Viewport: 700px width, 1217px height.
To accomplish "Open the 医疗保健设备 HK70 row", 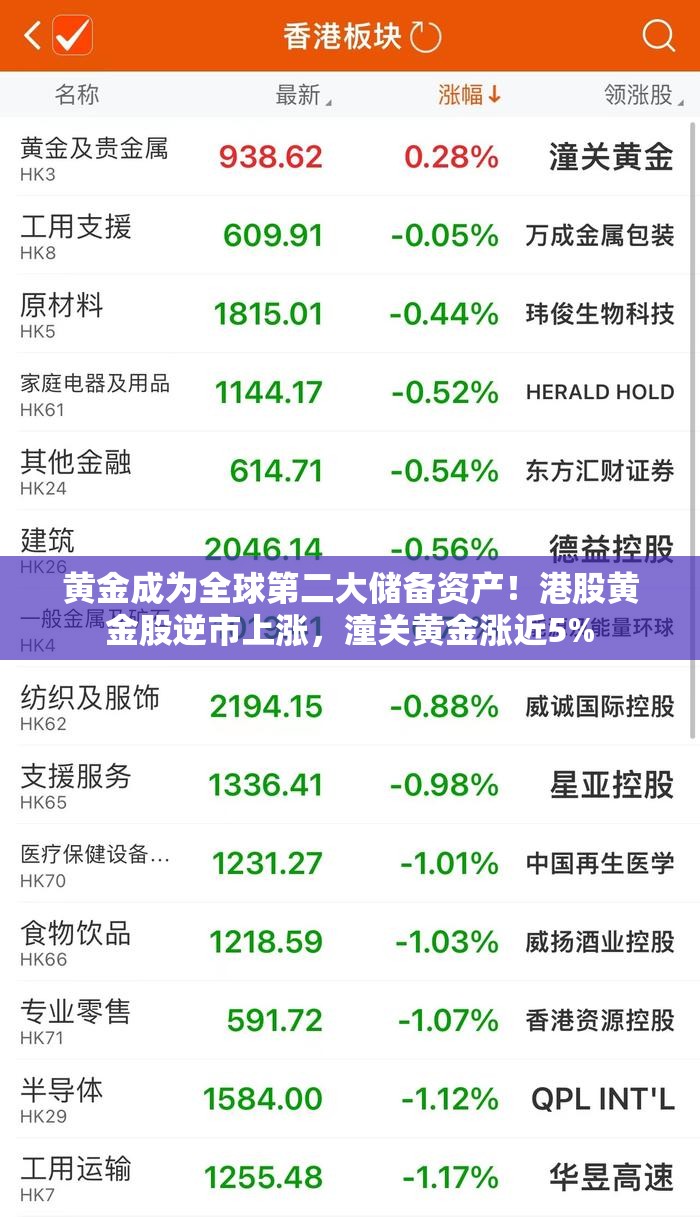I will (350, 862).
